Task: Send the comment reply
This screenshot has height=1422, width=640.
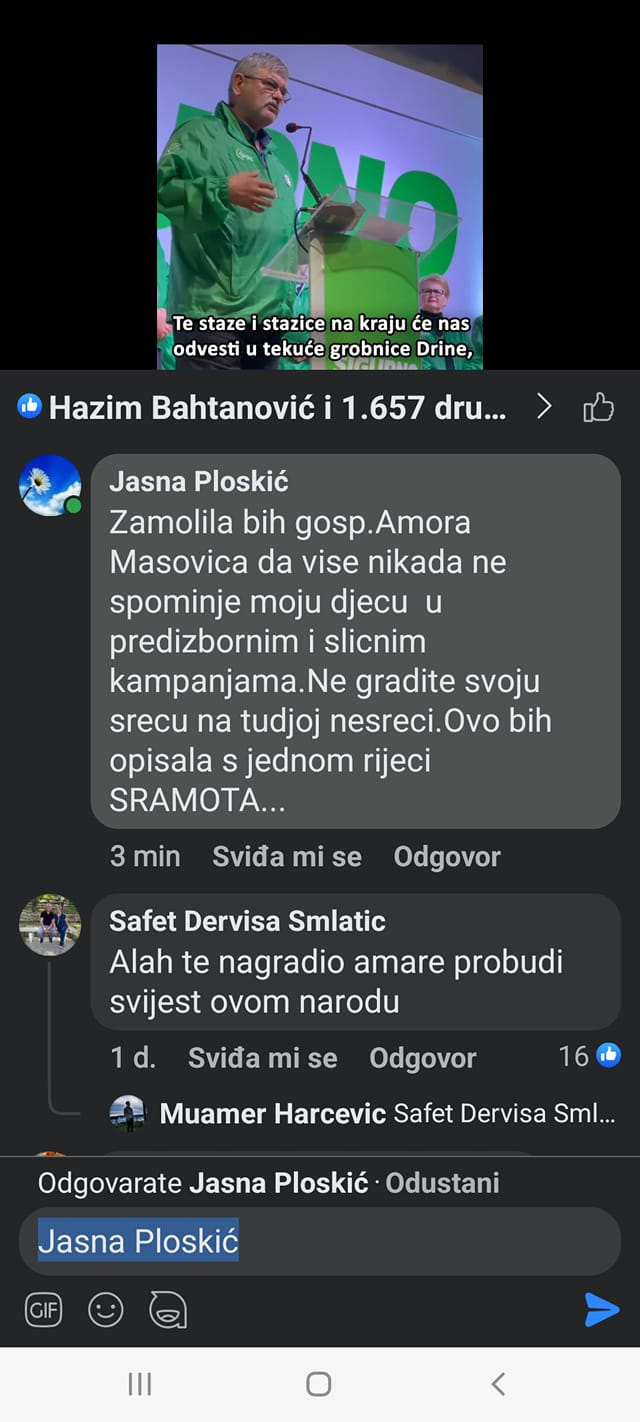Action: [601, 1309]
